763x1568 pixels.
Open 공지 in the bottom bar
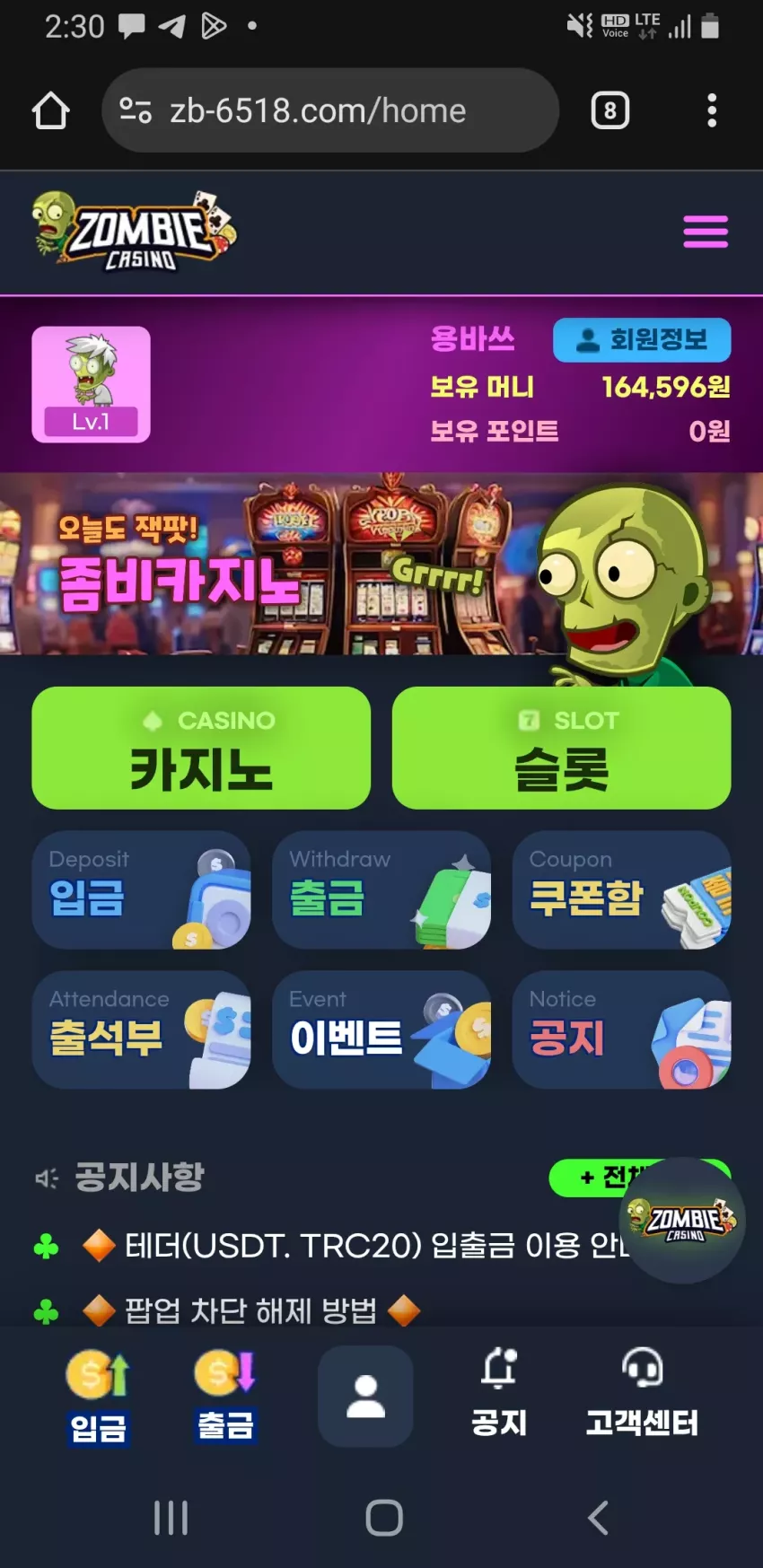coord(499,1395)
